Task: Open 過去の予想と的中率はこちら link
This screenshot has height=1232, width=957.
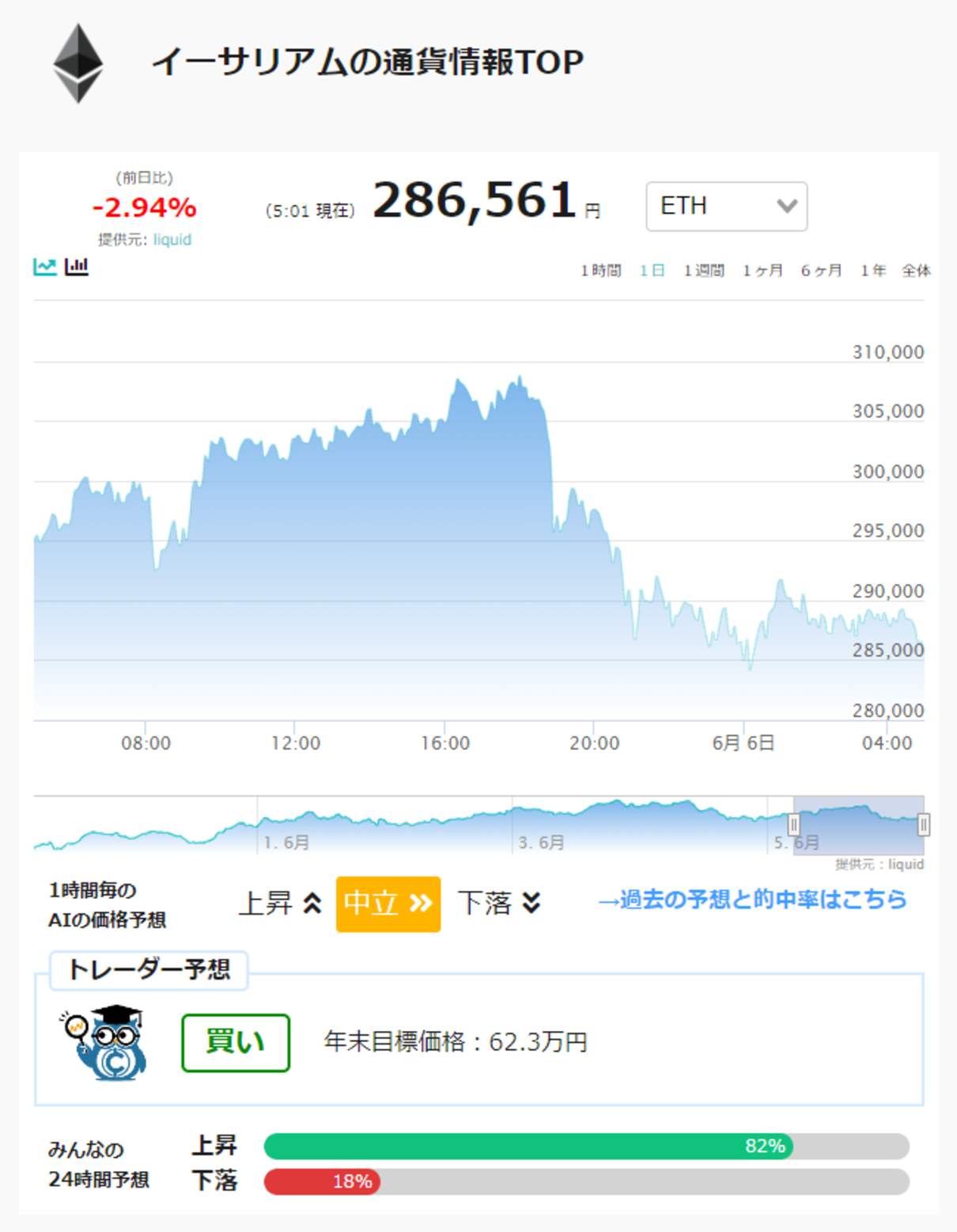Action: (x=751, y=900)
